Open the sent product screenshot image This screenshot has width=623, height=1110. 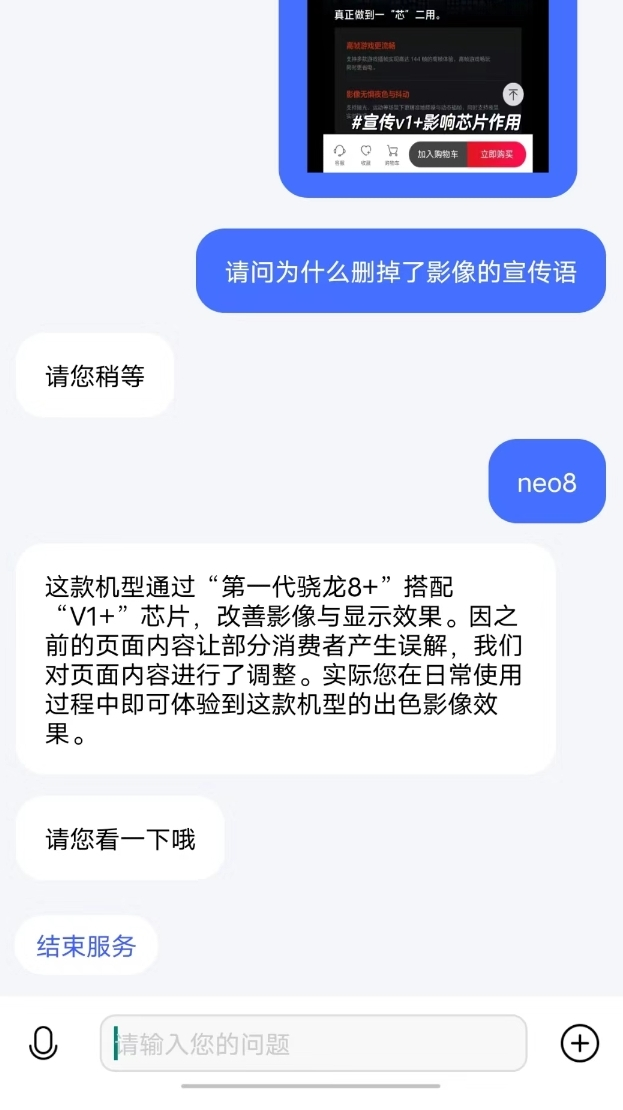(428, 86)
